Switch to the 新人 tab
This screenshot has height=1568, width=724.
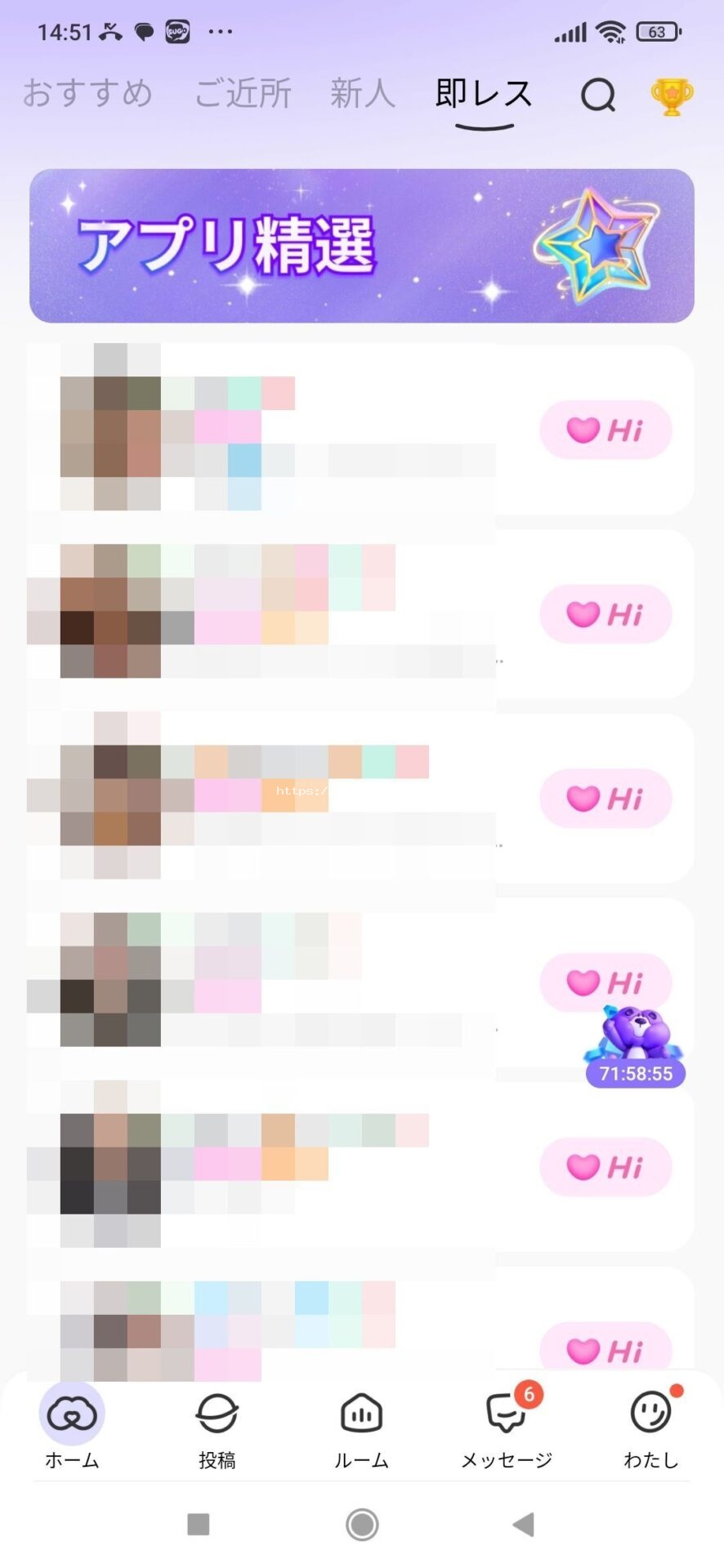(362, 93)
